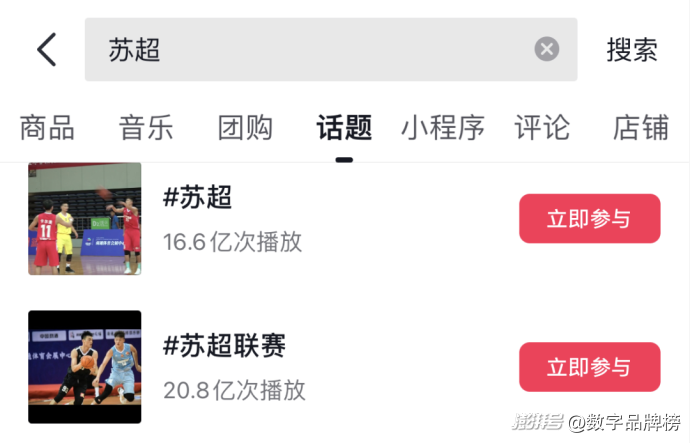Switch to the 评论 tab
Image resolution: width=690 pixels, height=443 pixels.
tap(542, 127)
